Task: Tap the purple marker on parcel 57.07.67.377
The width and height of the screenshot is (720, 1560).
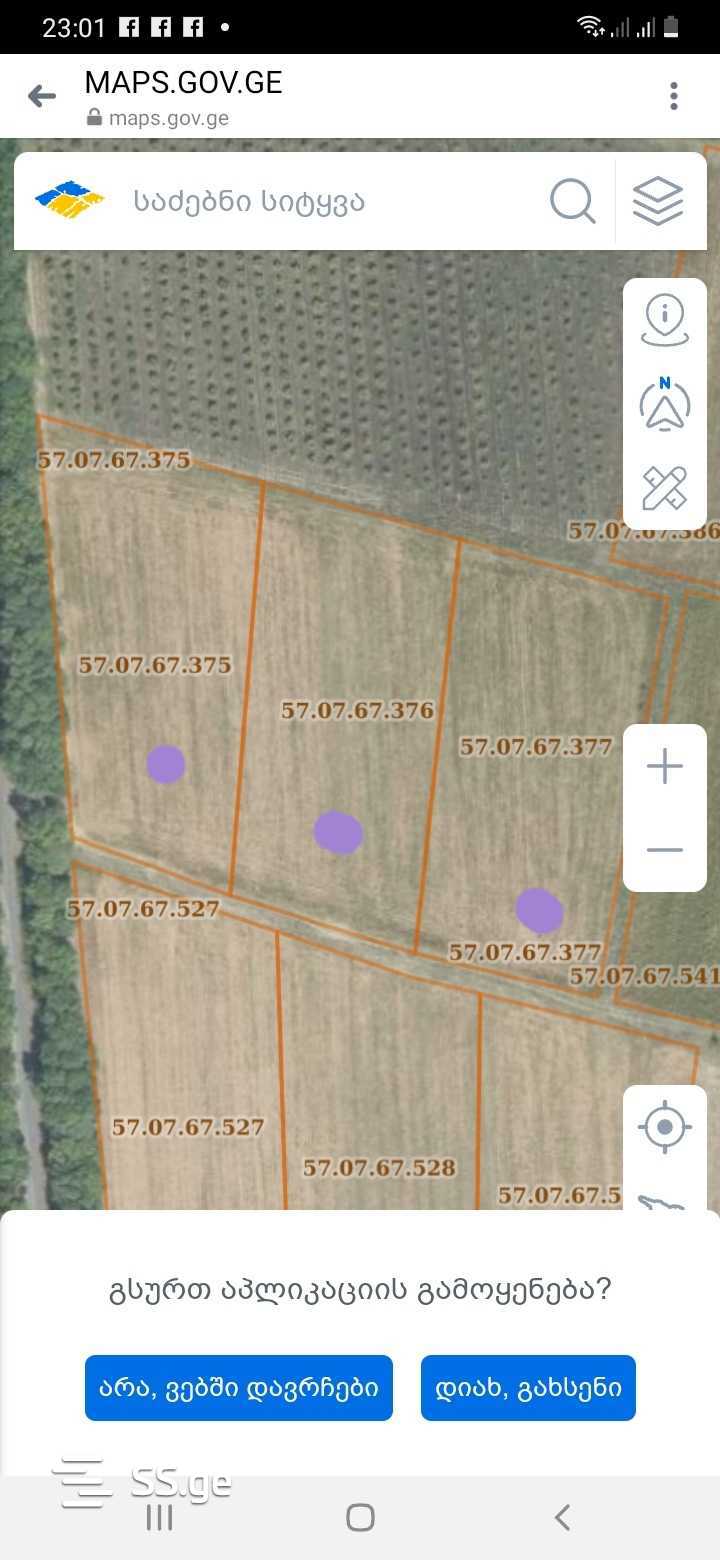Action: point(539,911)
